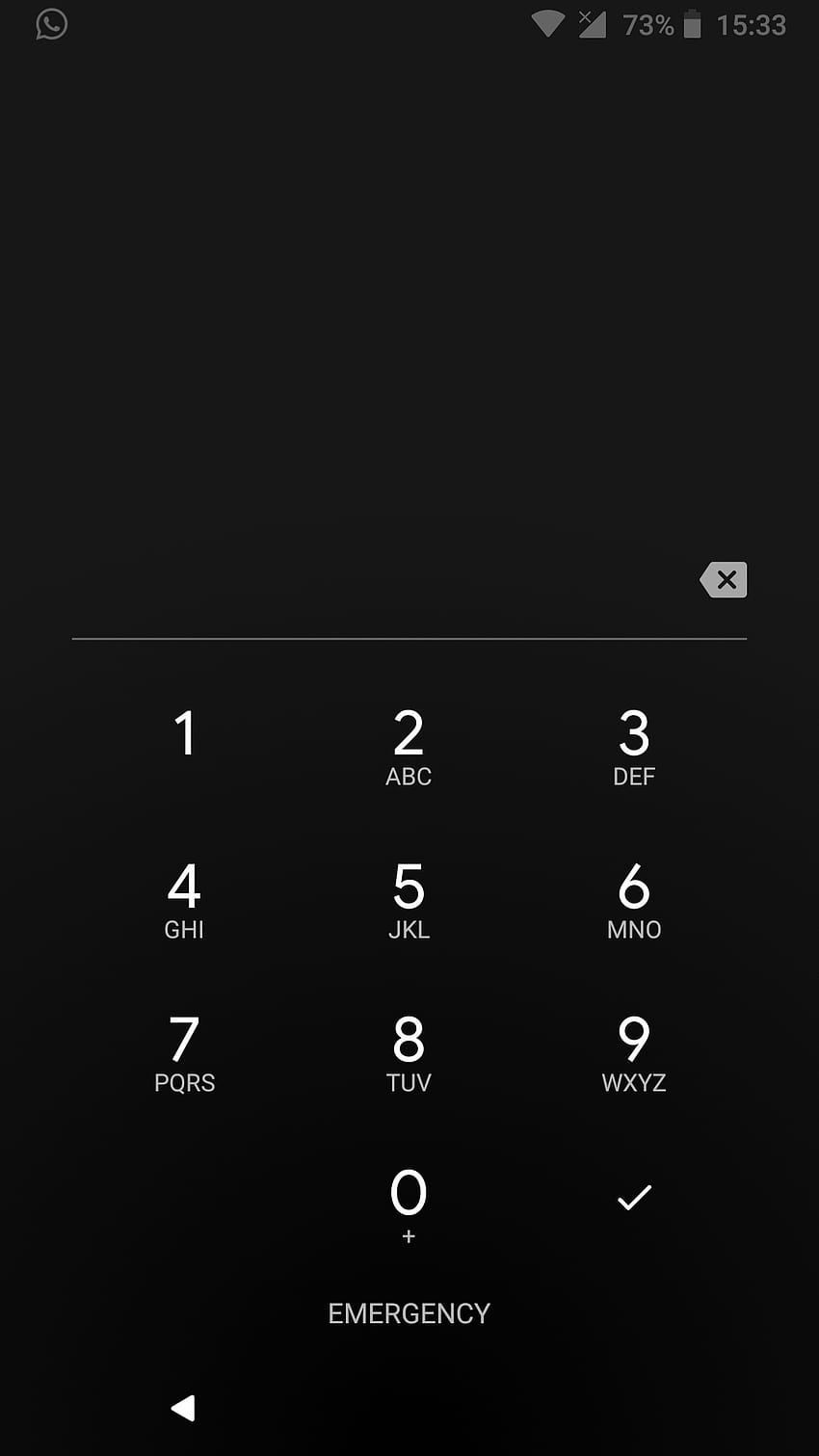Tap the 5 JKL key
This screenshot has width=819, height=1456.
click(x=409, y=900)
